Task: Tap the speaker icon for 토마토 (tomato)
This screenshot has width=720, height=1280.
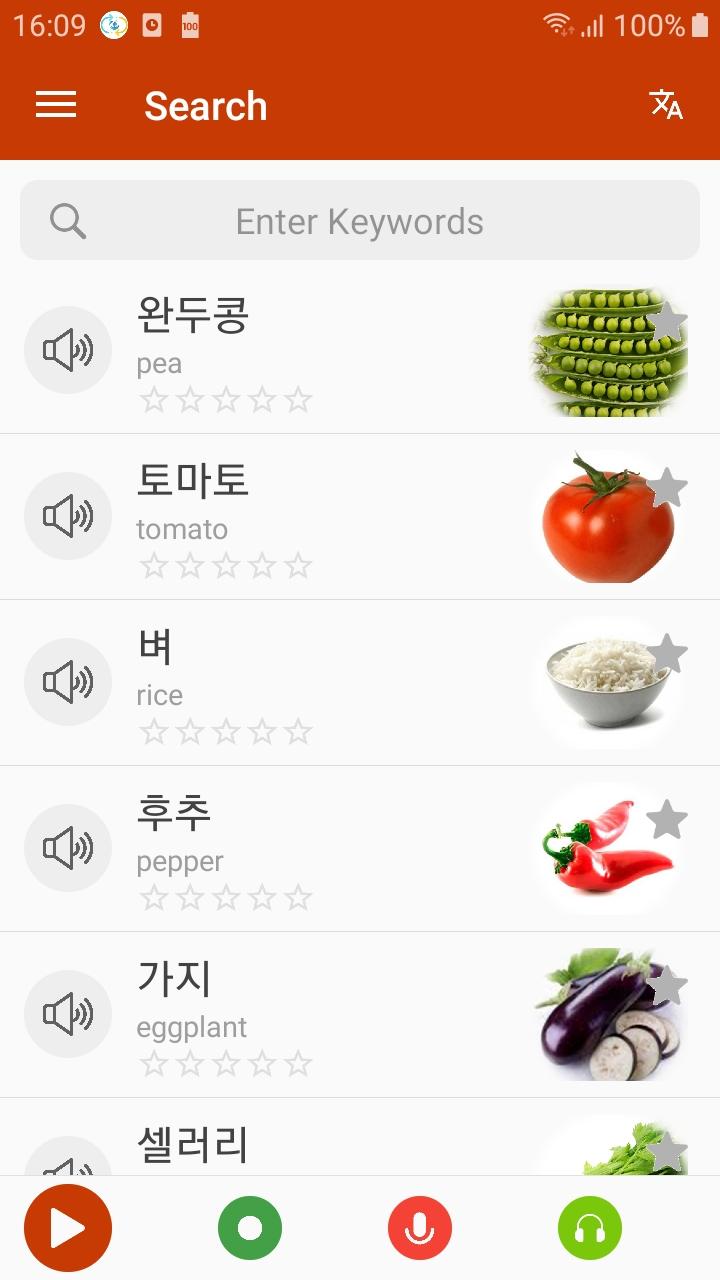Action: click(x=68, y=515)
